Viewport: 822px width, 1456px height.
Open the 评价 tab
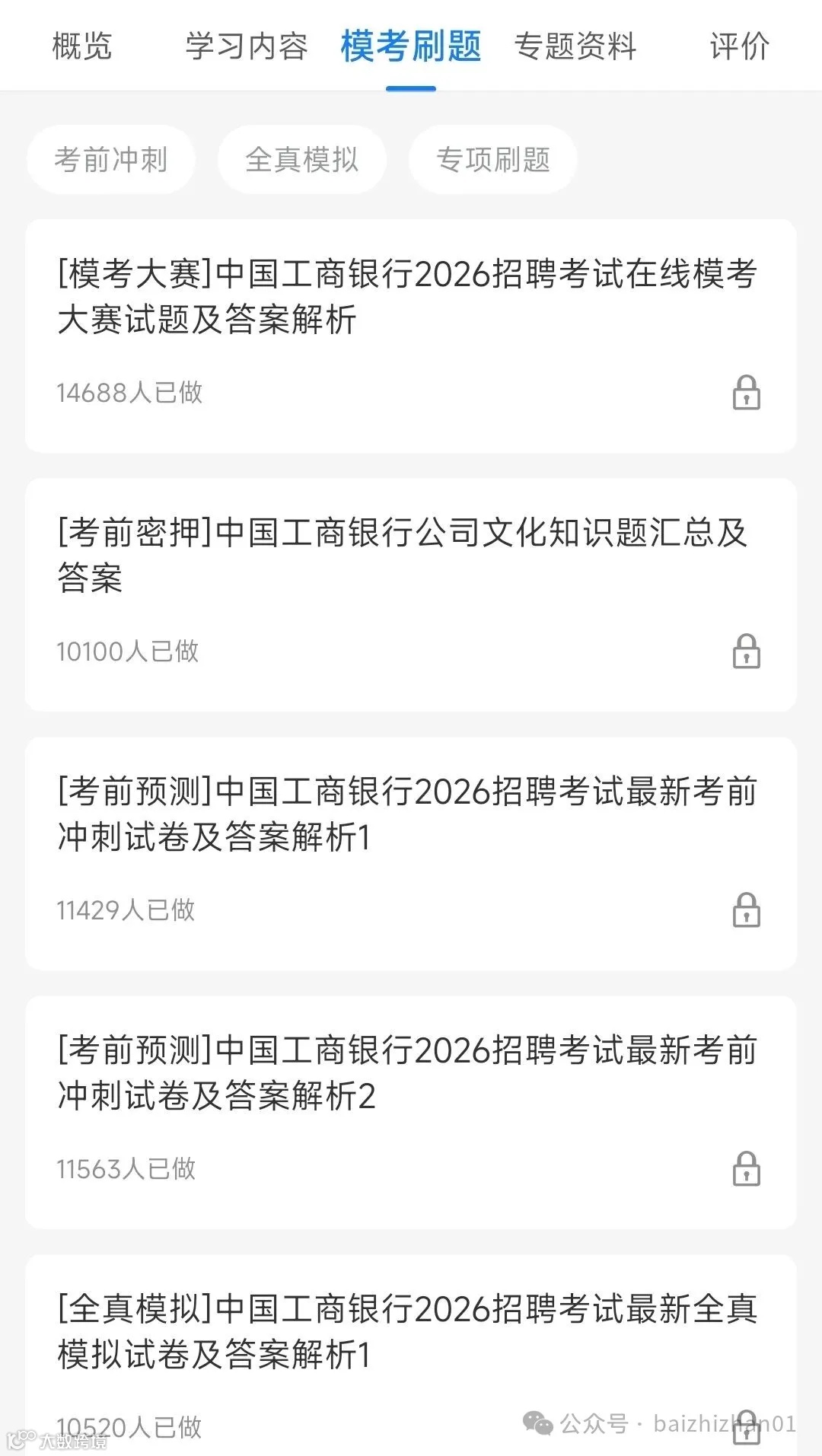tap(740, 47)
